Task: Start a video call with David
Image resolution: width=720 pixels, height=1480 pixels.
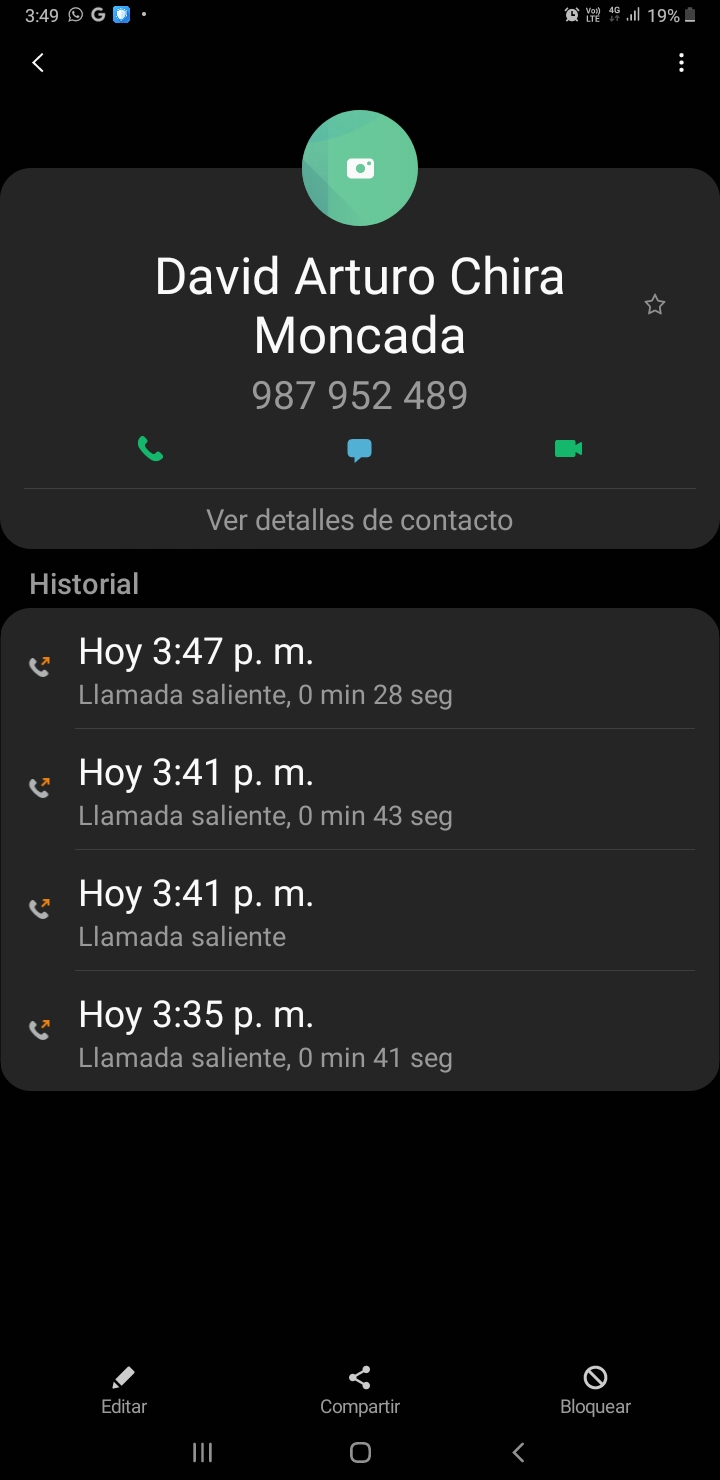Action: [568, 449]
